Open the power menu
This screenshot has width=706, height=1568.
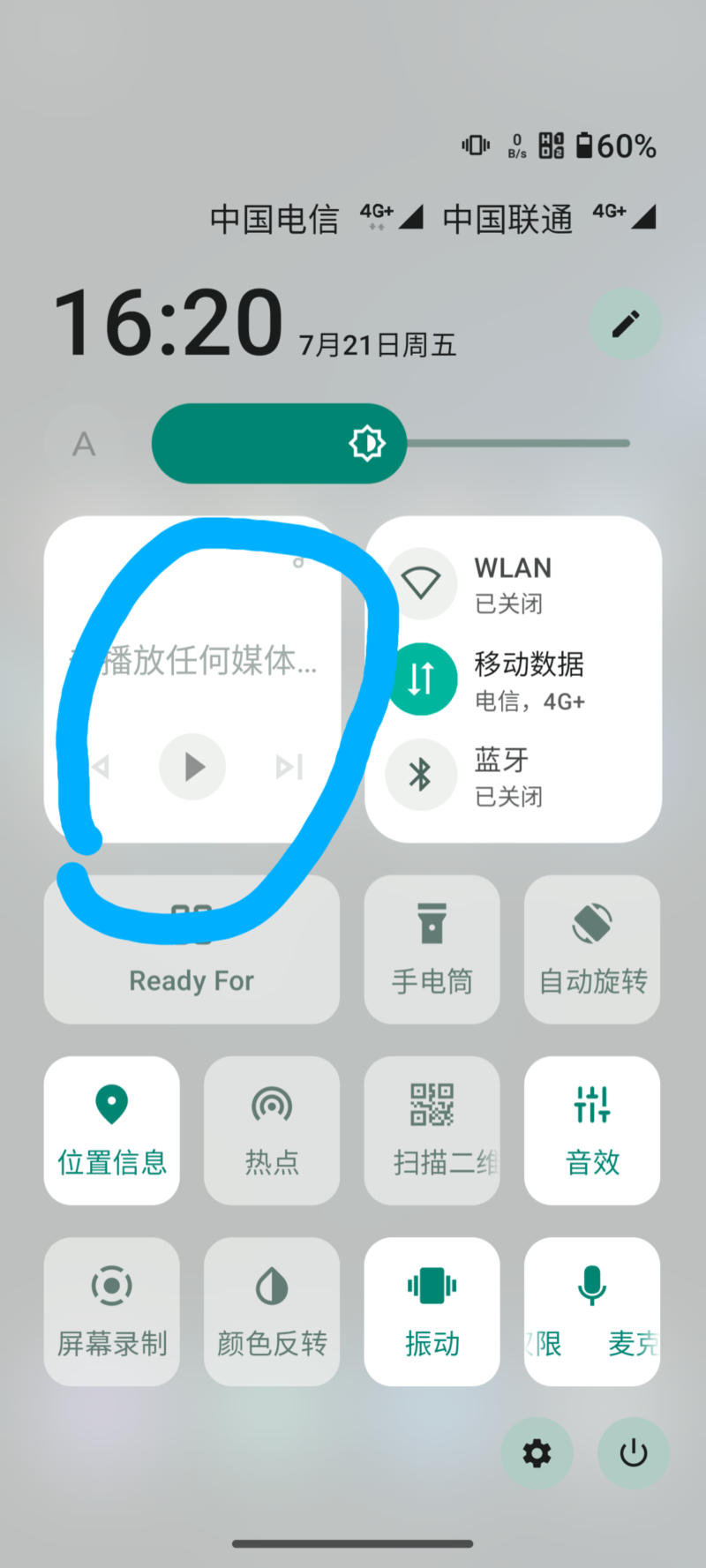point(634,1453)
